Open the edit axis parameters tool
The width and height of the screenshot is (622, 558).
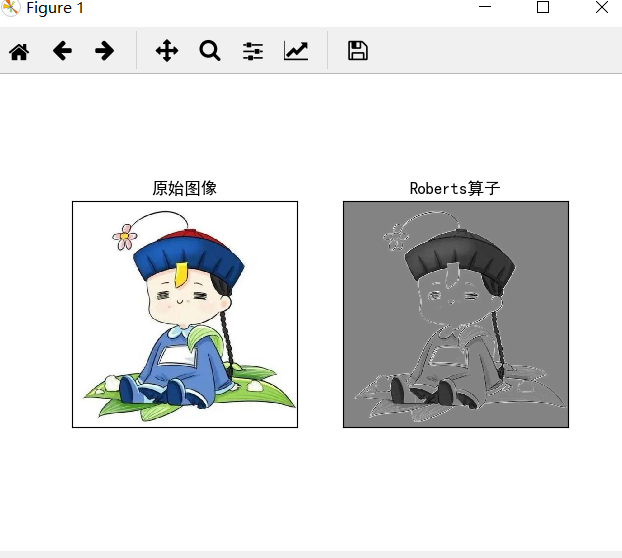pos(296,51)
